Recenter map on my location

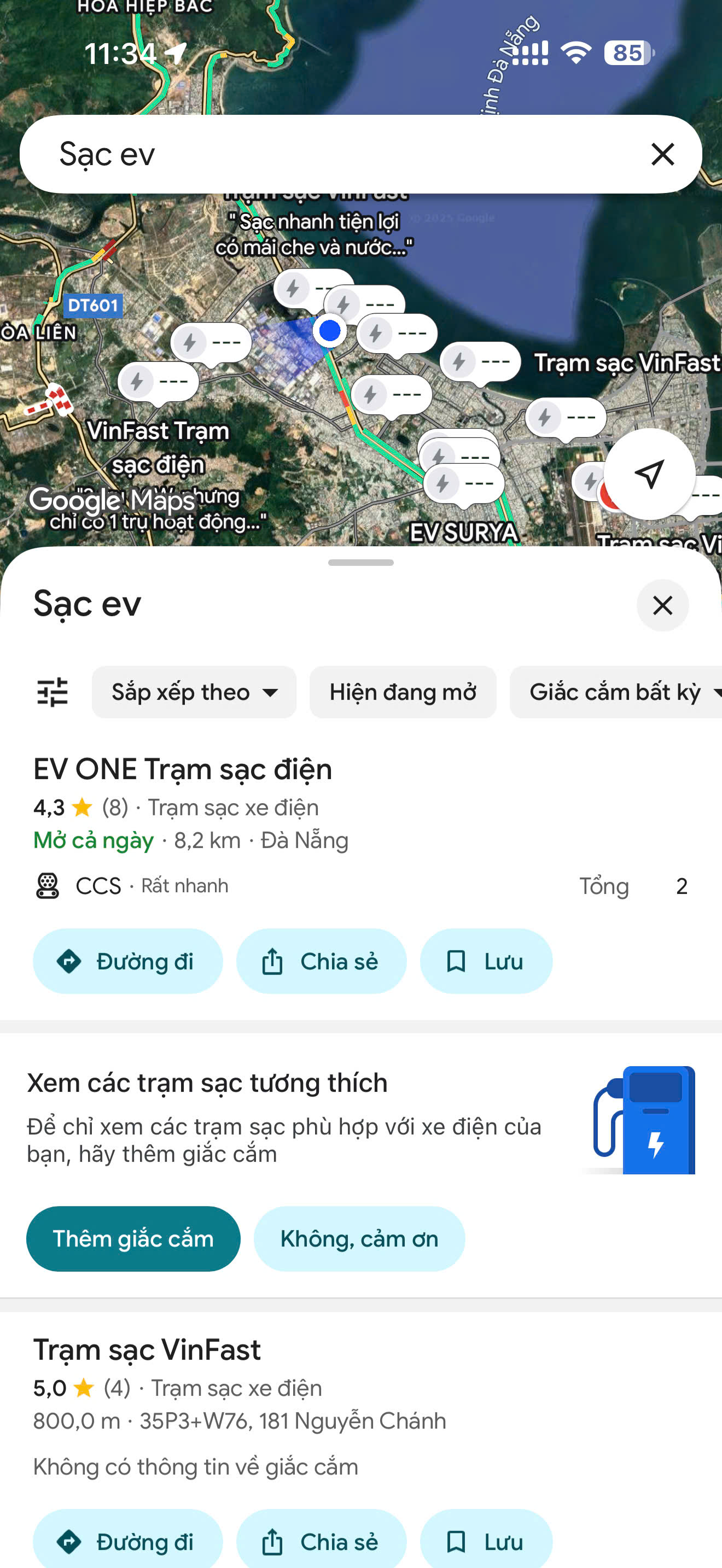coord(649,473)
